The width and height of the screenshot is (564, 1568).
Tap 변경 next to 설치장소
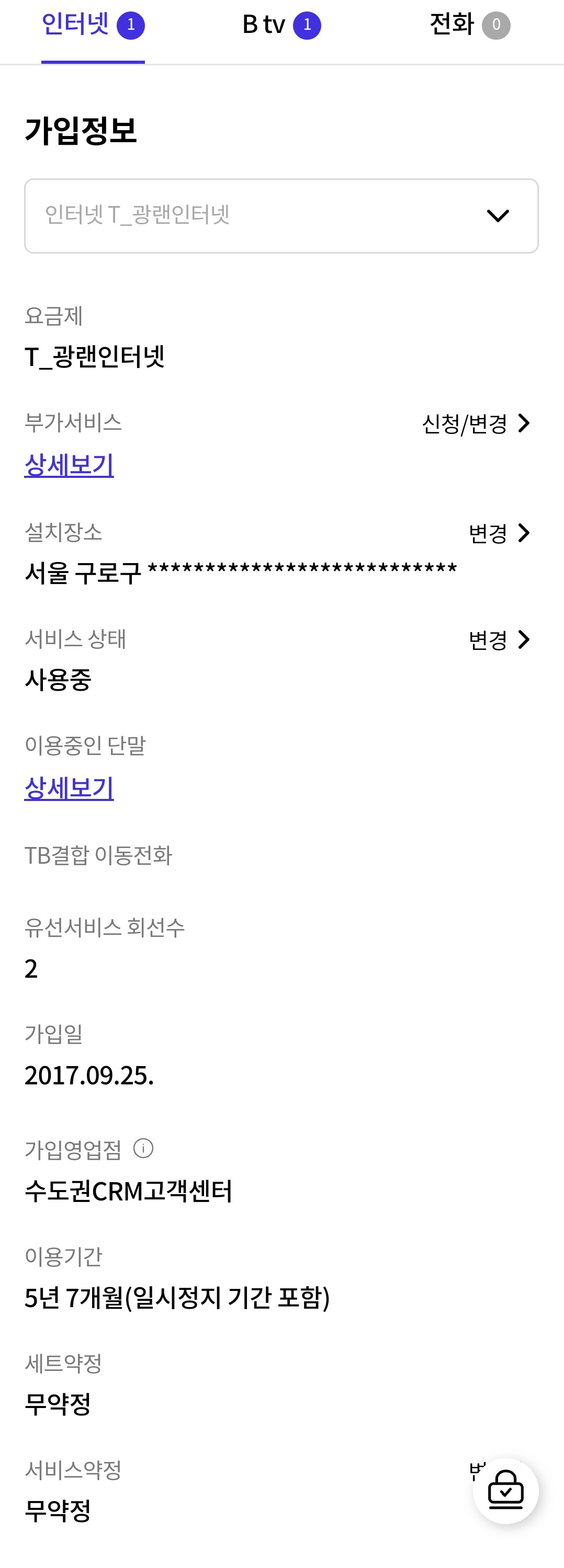pos(499,533)
